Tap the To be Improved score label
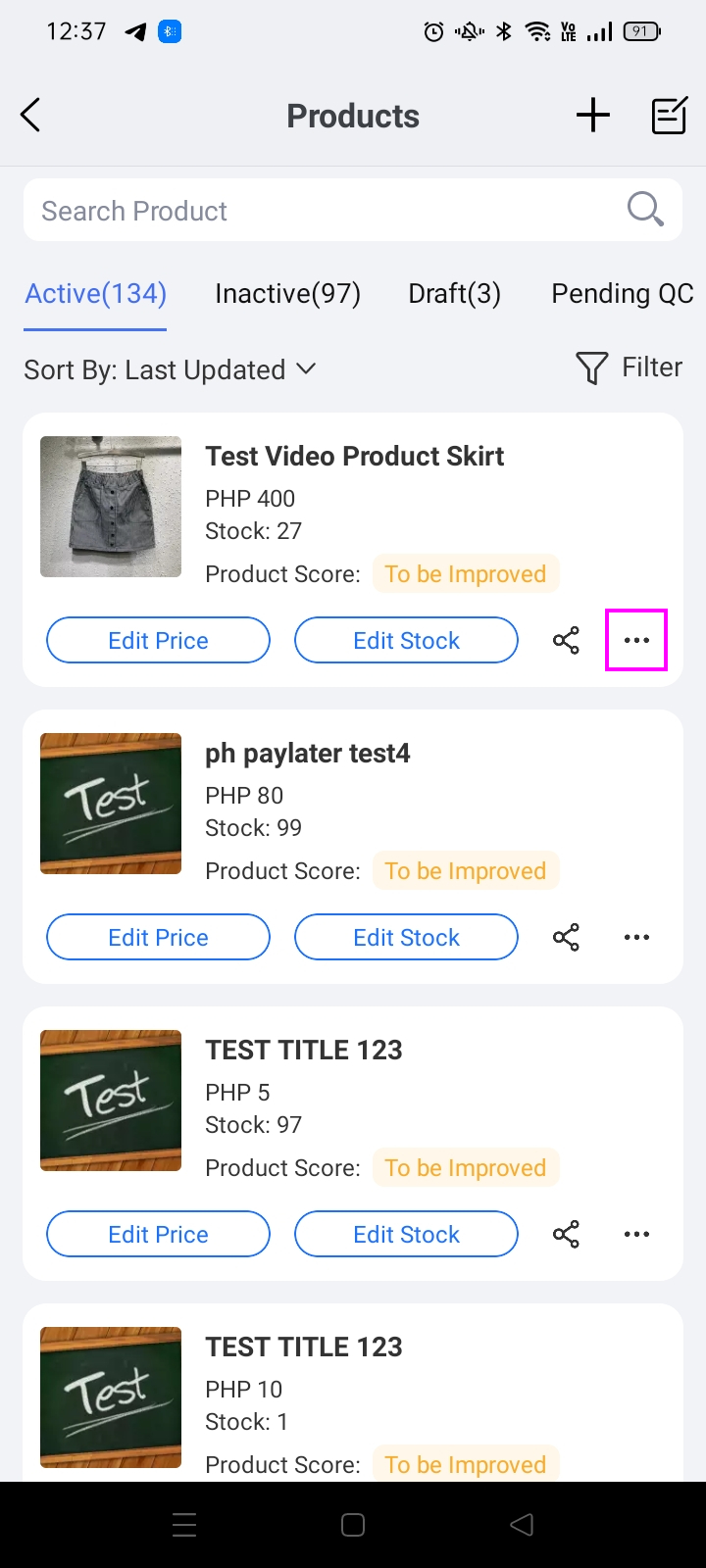 point(466,574)
